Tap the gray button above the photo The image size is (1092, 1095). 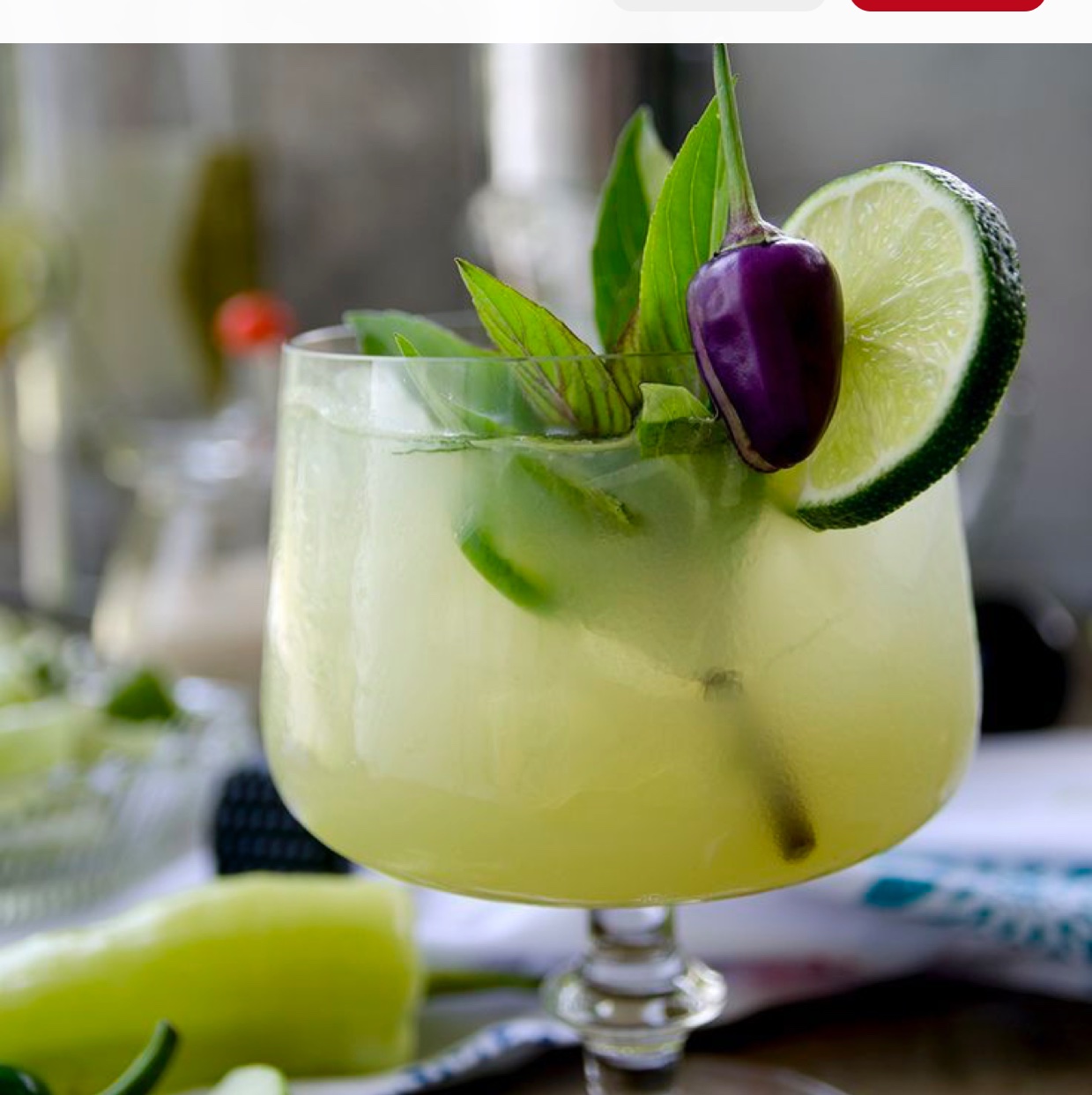pos(718,4)
